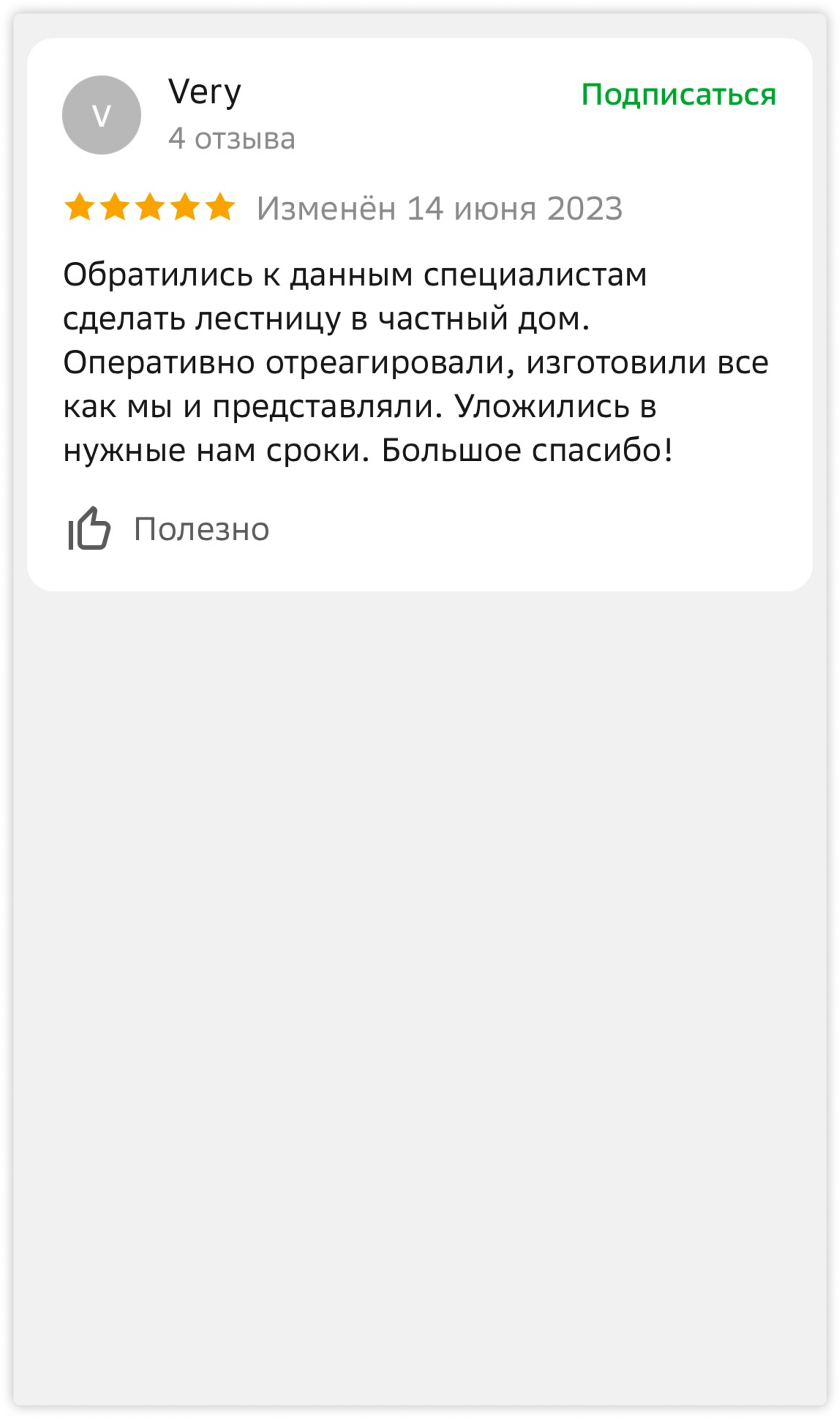Open reviewer name Very
Viewport: 840px width, 1419px height.
pyautogui.click(x=204, y=93)
